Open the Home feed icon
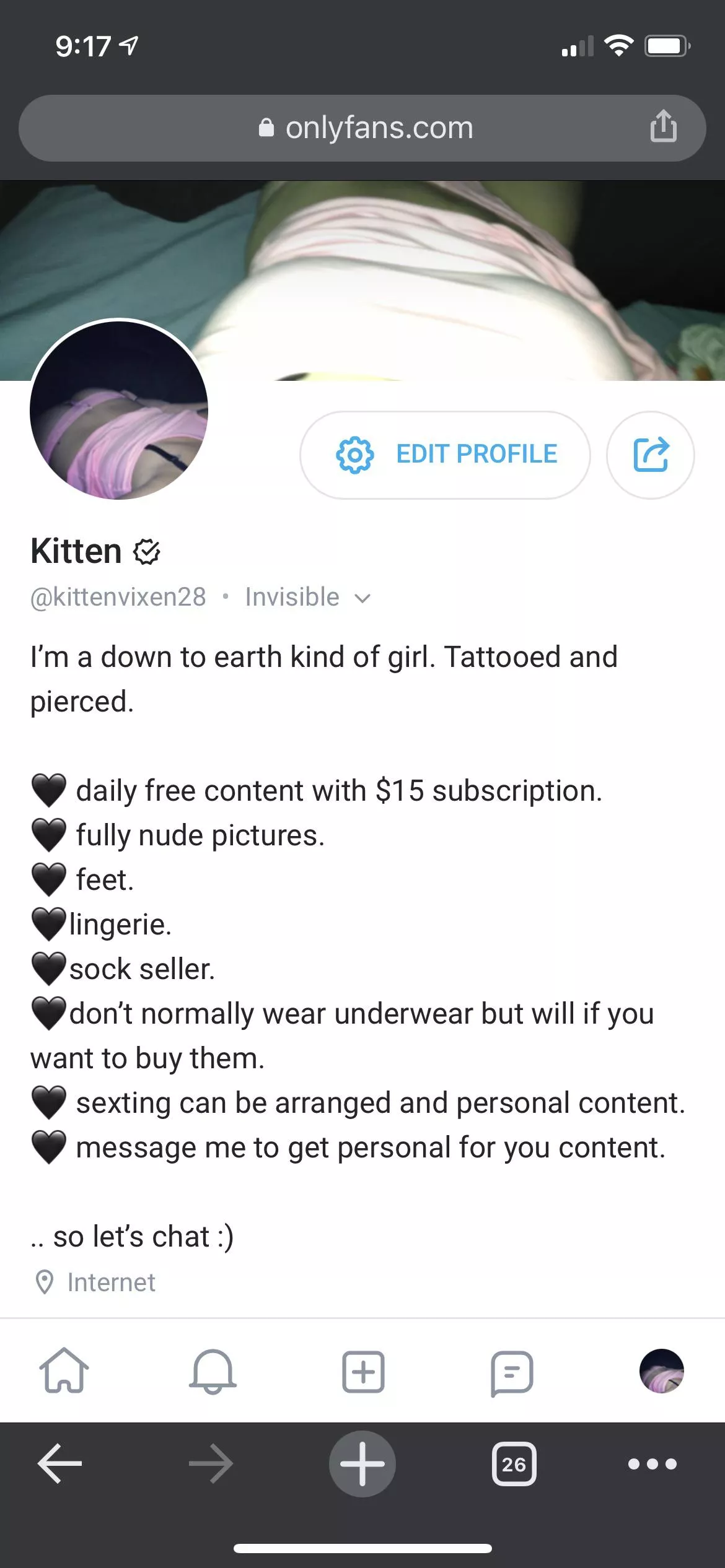This screenshot has height=1568, width=725. pyautogui.click(x=65, y=1374)
